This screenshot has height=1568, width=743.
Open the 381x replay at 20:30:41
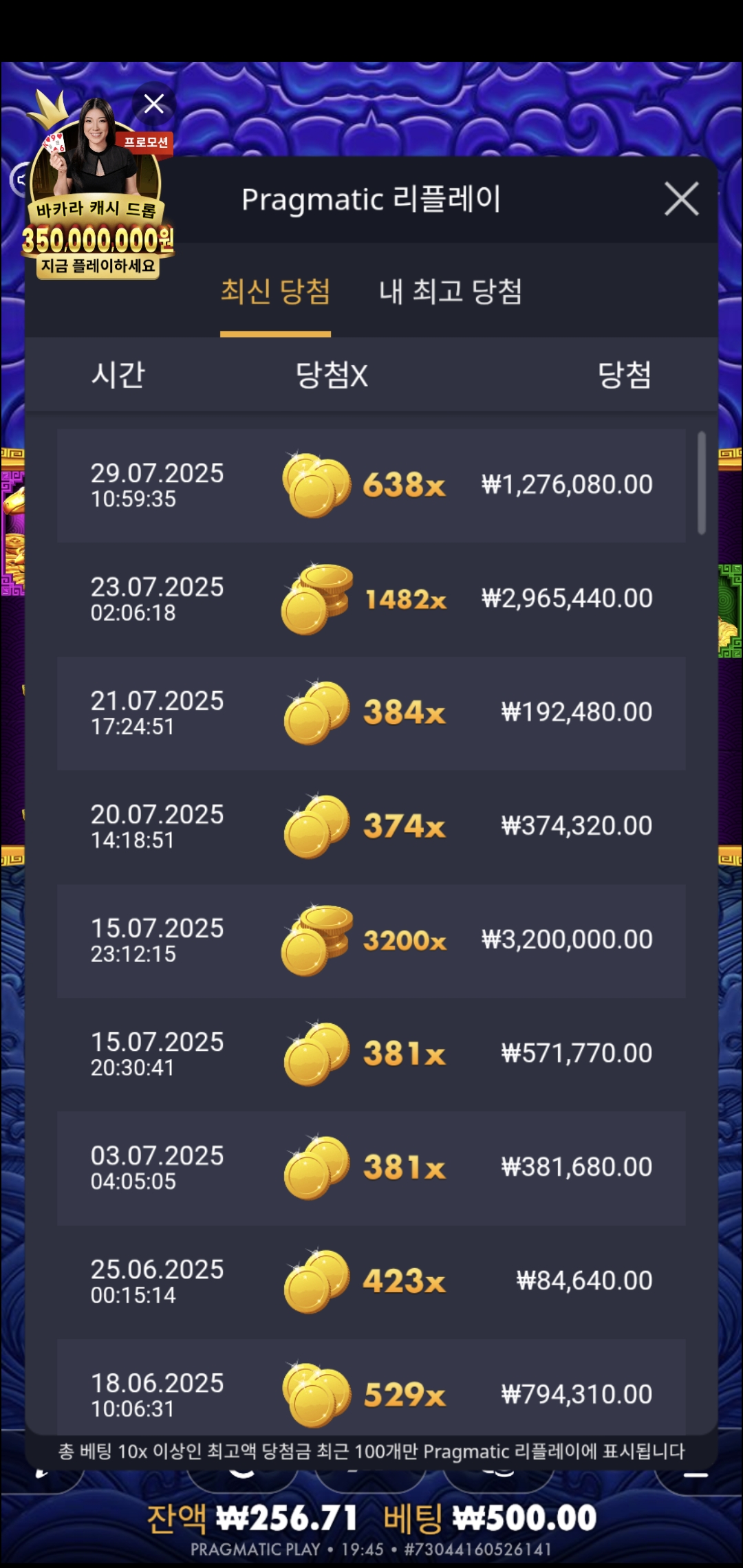tap(371, 1054)
